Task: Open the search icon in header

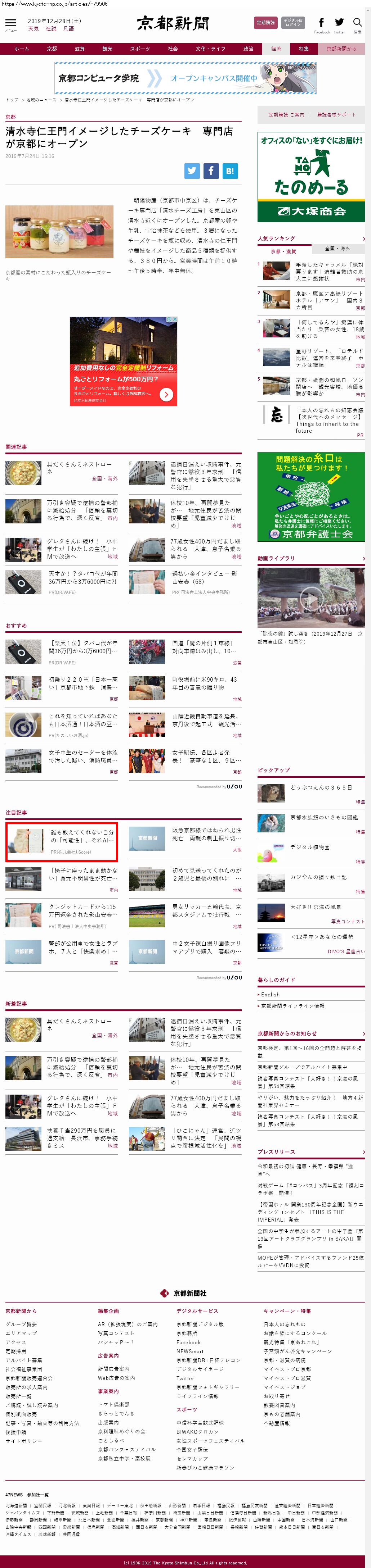Action: (358, 23)
